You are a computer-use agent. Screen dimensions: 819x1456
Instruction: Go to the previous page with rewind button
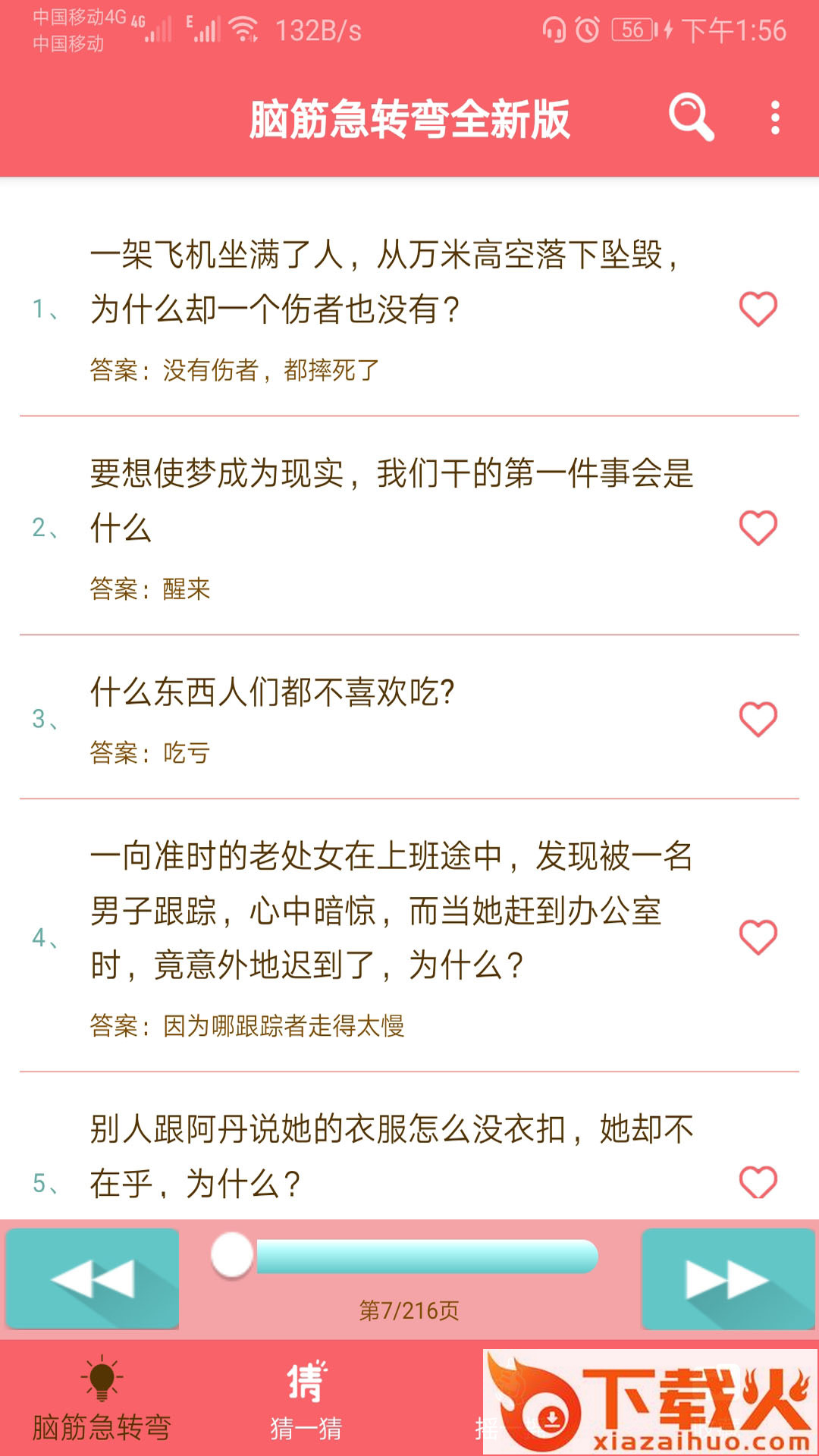pos(93,1279)
